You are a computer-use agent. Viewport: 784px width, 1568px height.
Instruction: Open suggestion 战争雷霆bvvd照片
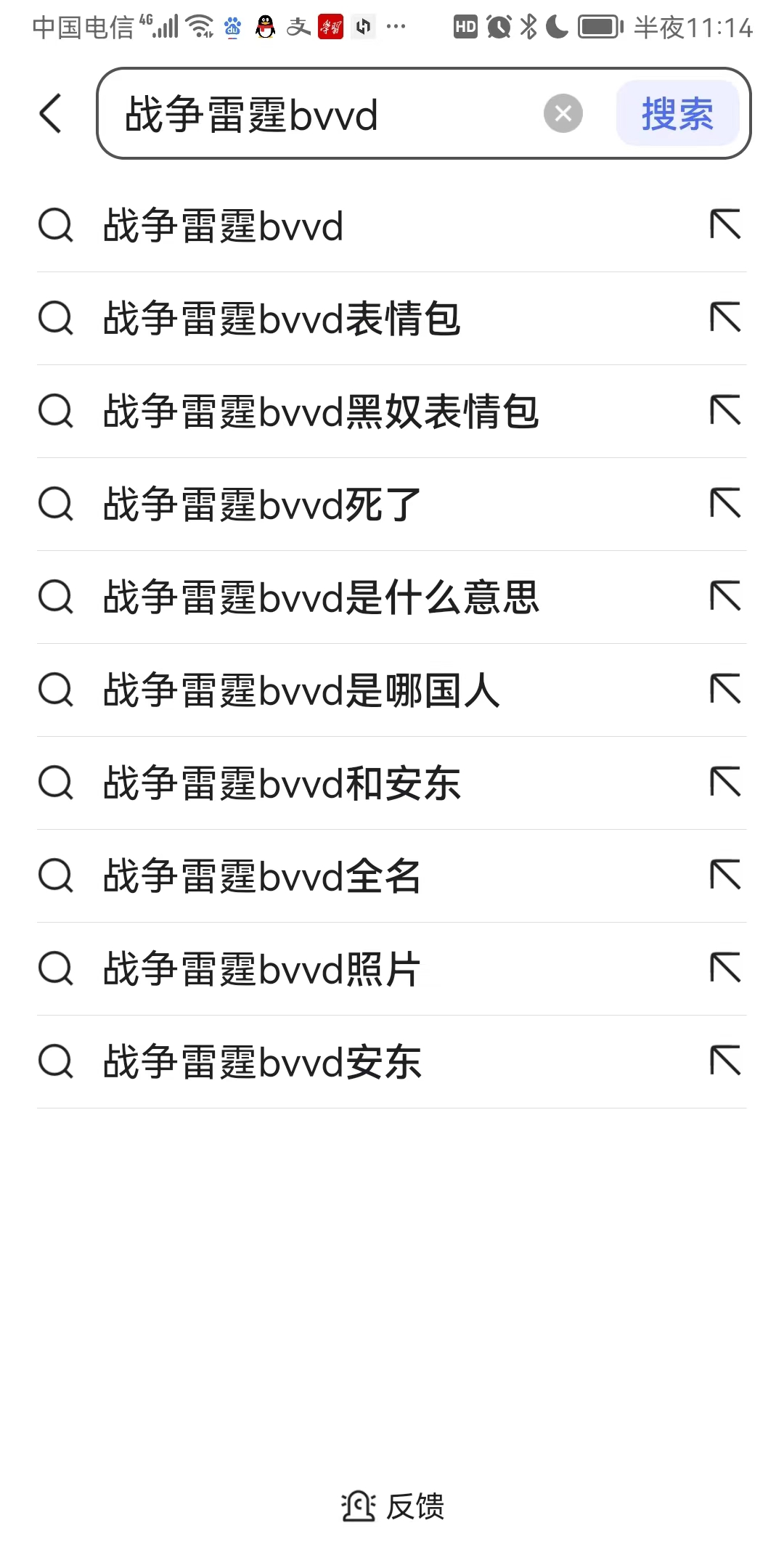(392, 969)
